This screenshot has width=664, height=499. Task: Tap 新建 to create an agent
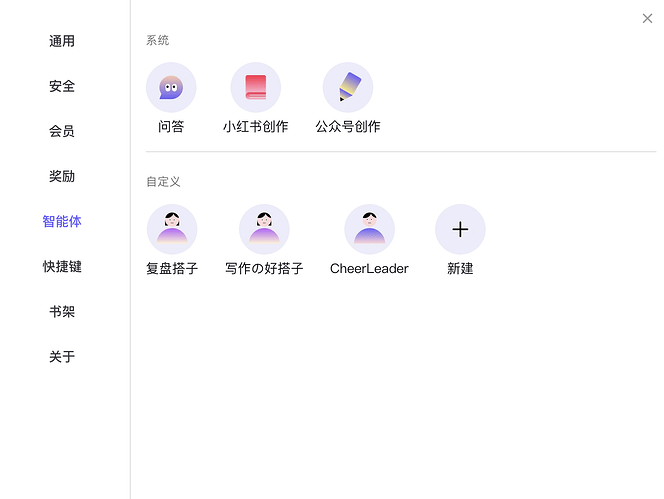click(x=460, y=230)
